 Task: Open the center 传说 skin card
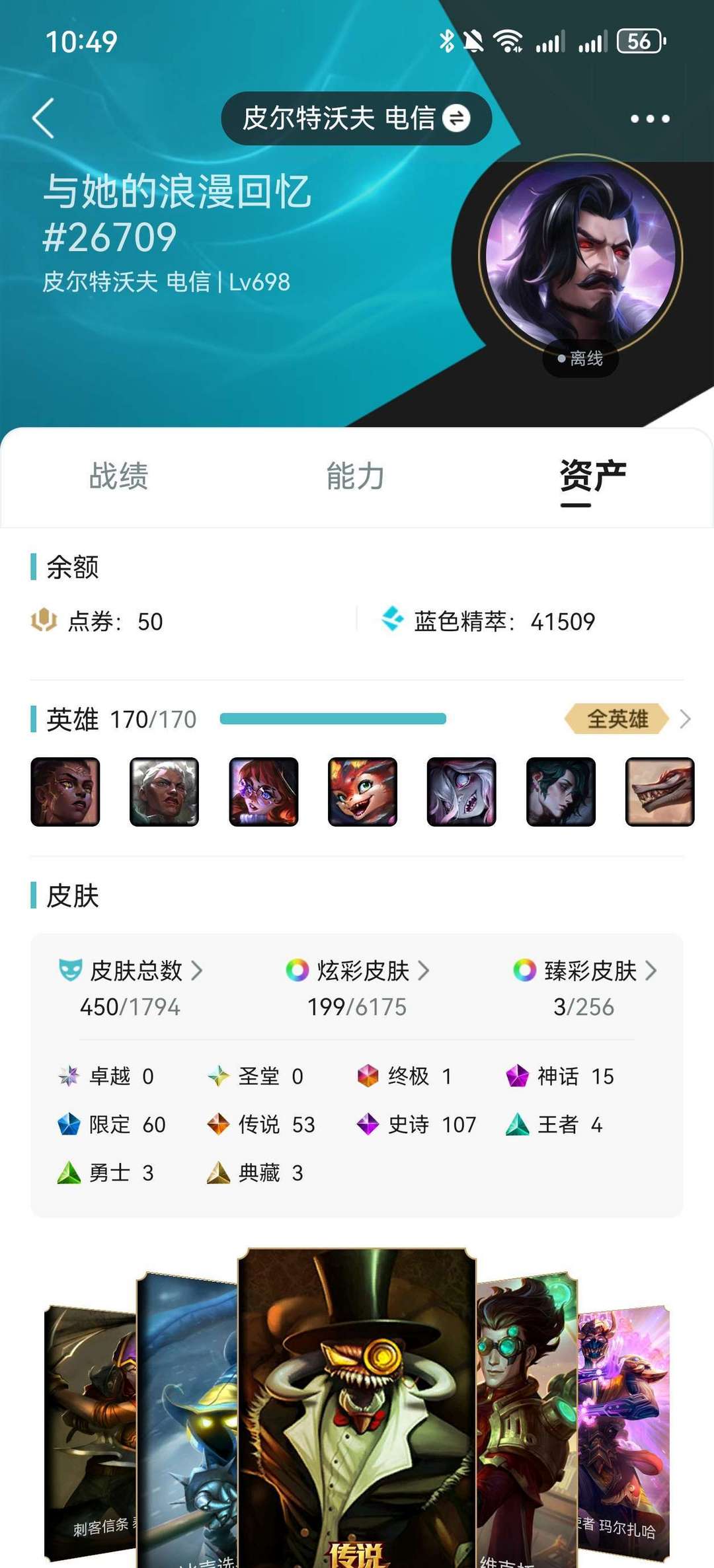(356, 1407)
